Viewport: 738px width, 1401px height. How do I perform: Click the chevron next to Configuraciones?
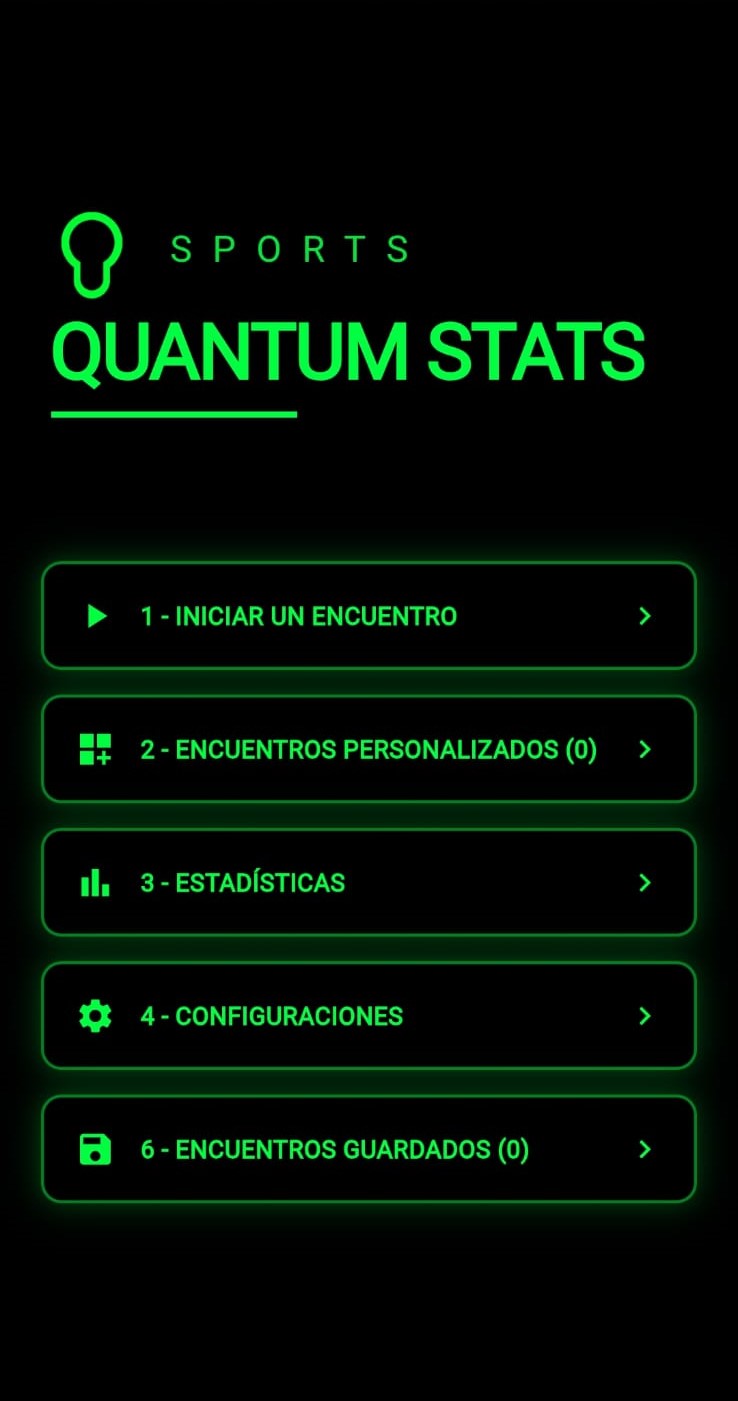[x=645, y=1015]
